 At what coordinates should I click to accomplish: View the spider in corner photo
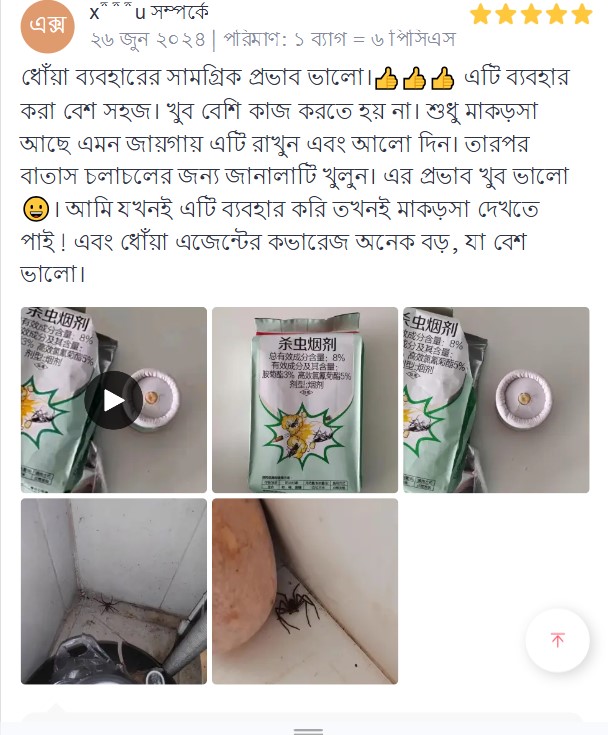click(x=114, y=591)
